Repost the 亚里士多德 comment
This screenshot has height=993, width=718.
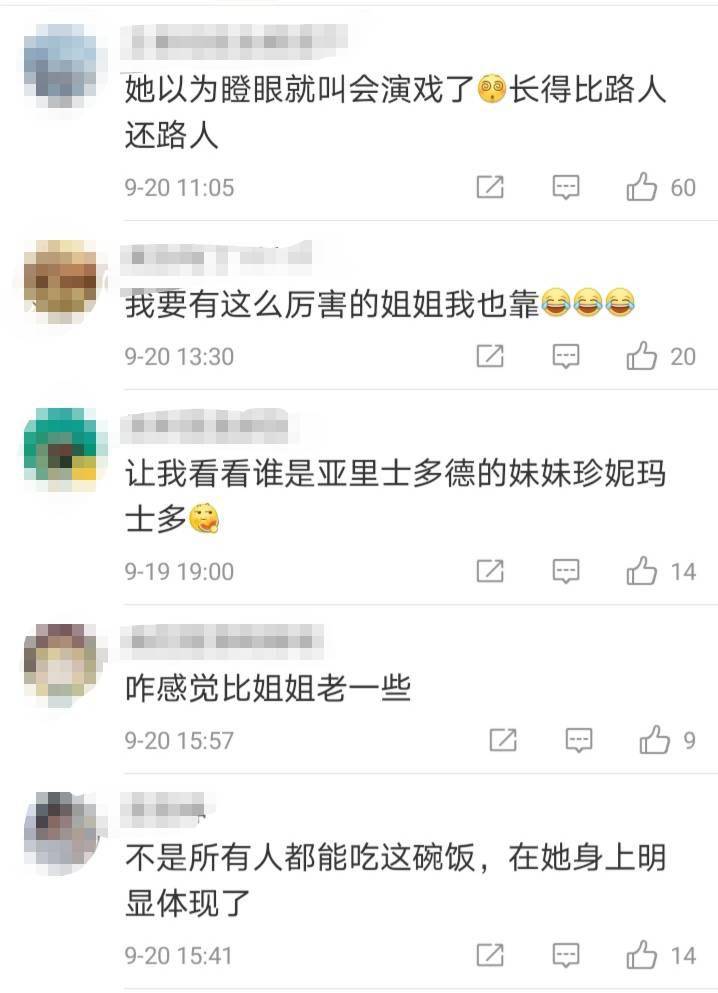[490, 571]
